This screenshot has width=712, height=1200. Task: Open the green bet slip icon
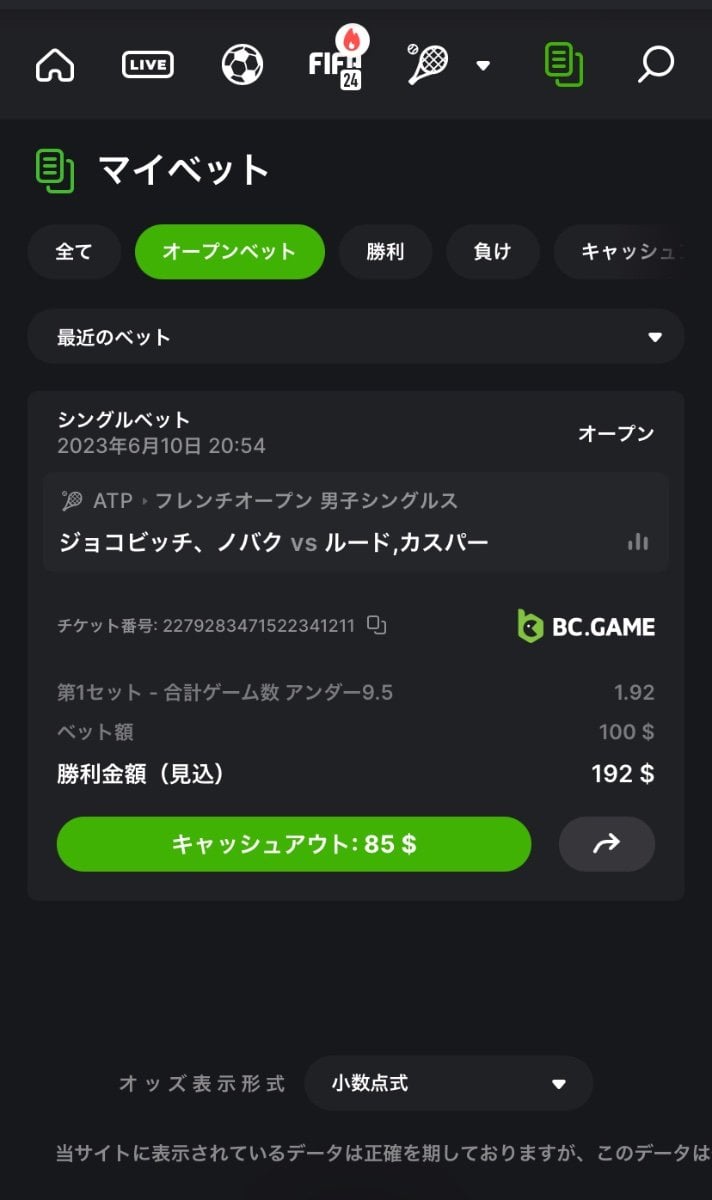(564, 65)
